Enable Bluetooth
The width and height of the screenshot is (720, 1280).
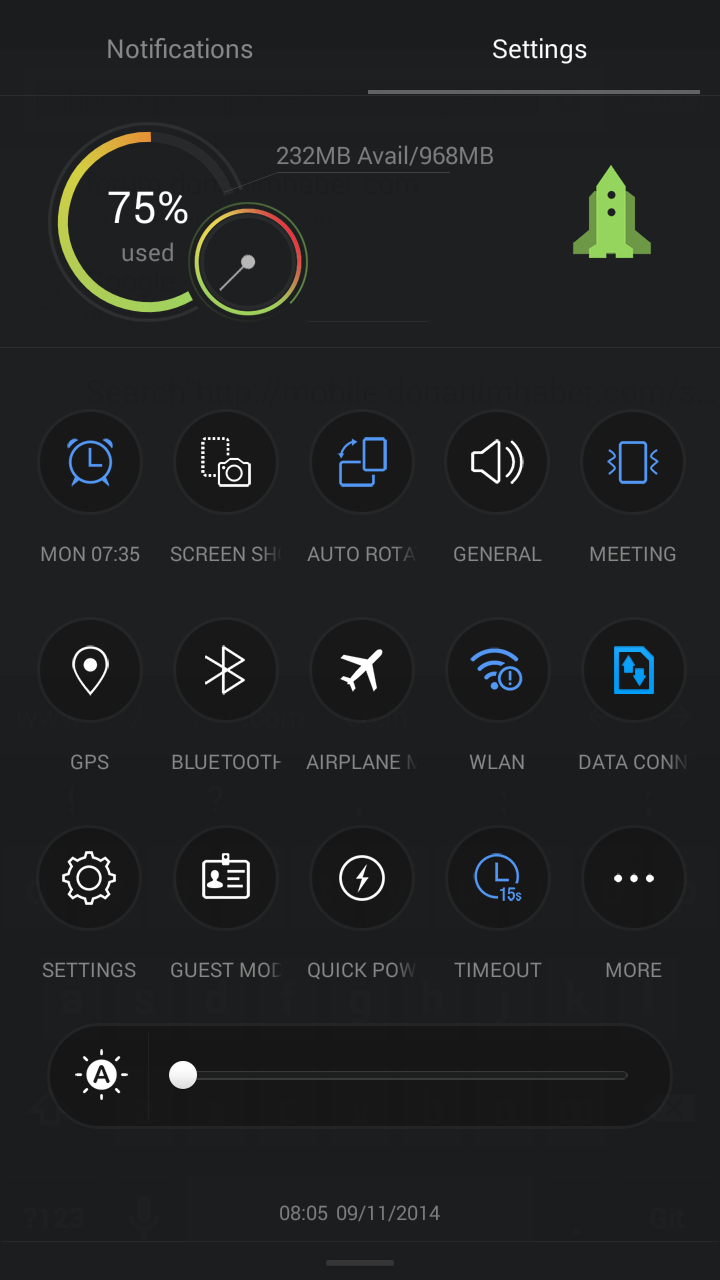[x=226, y=670]
